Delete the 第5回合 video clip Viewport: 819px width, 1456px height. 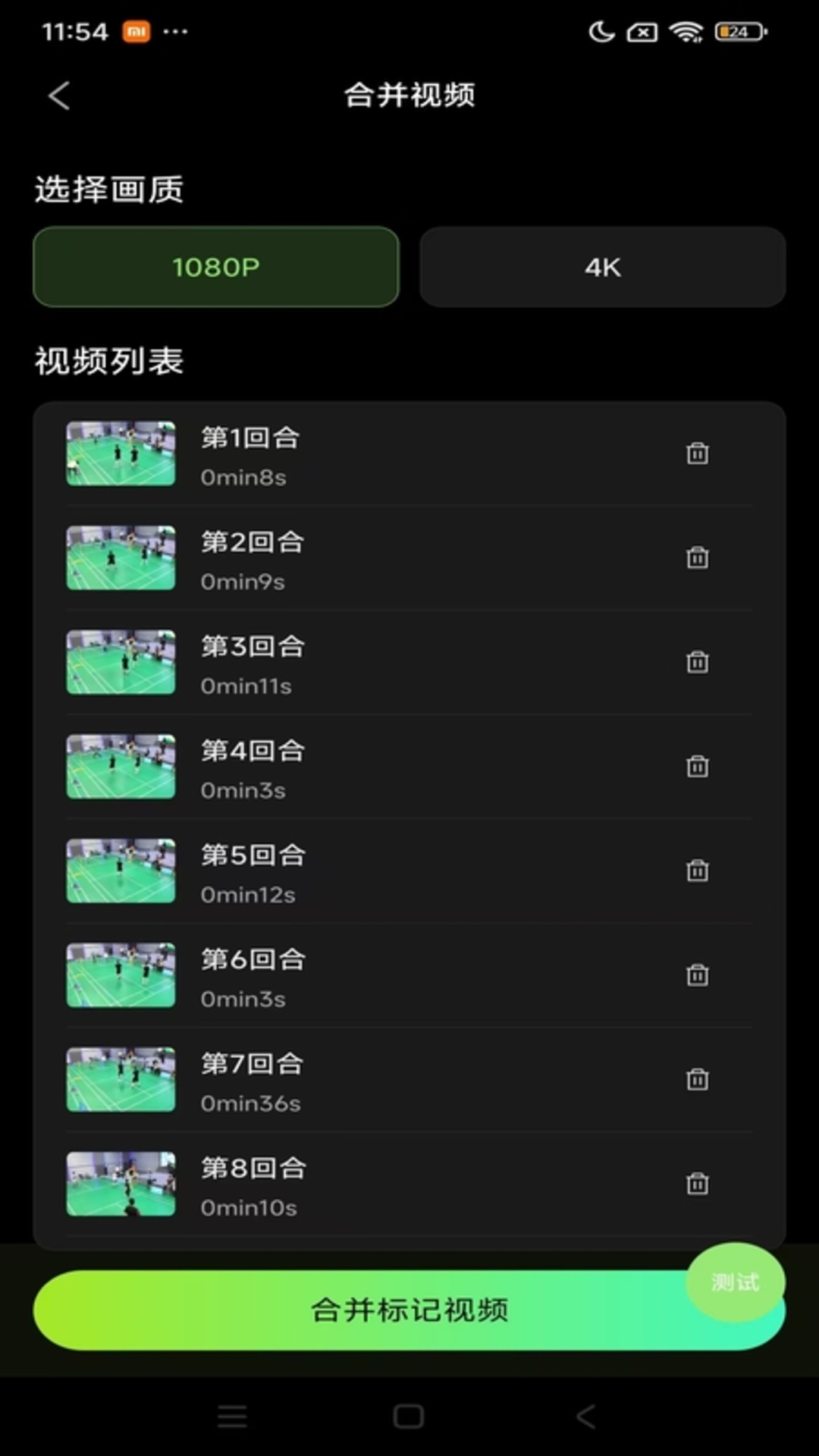click(697, 871)
